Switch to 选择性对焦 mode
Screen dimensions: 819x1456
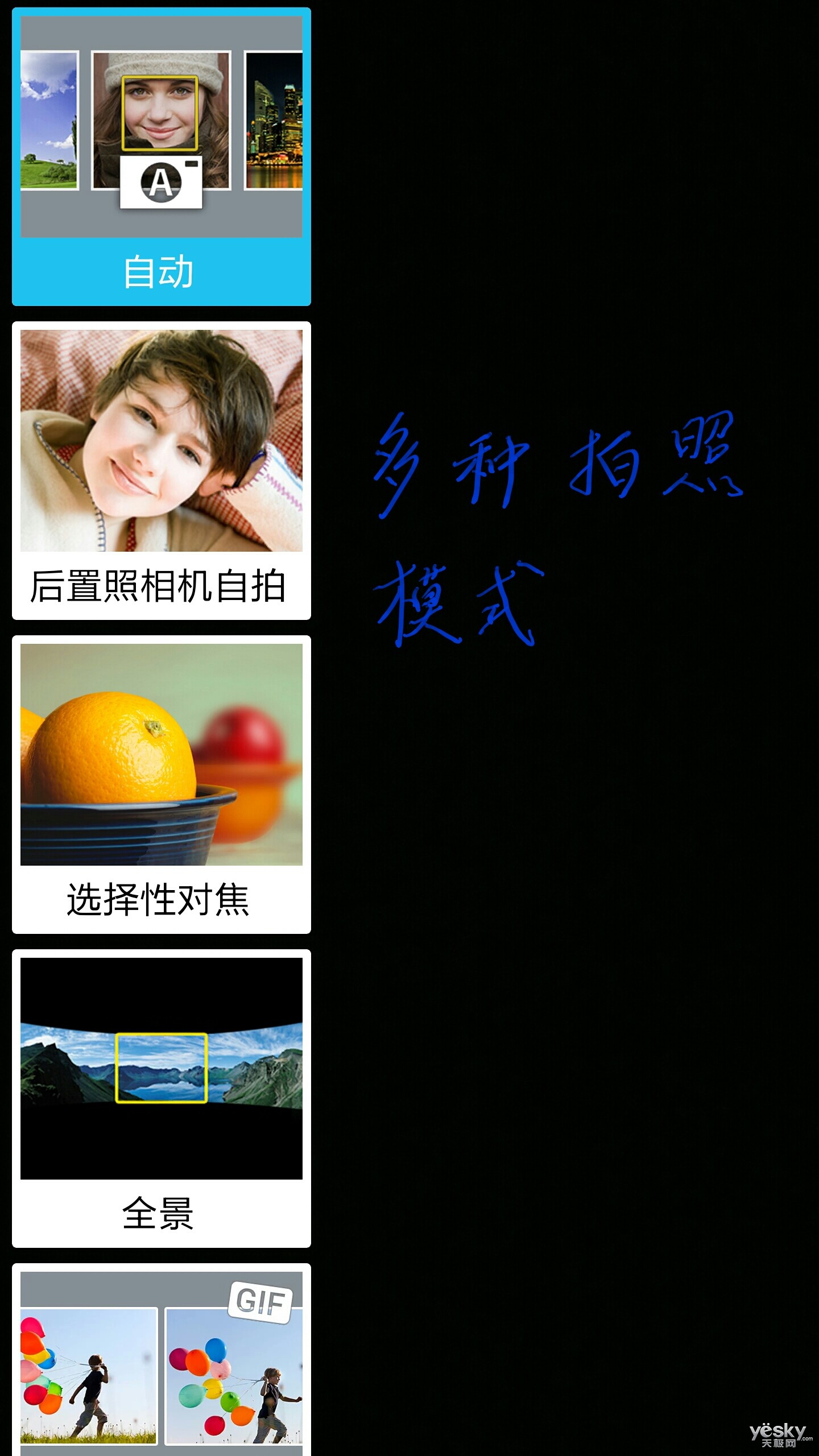[x=161, y=784]
